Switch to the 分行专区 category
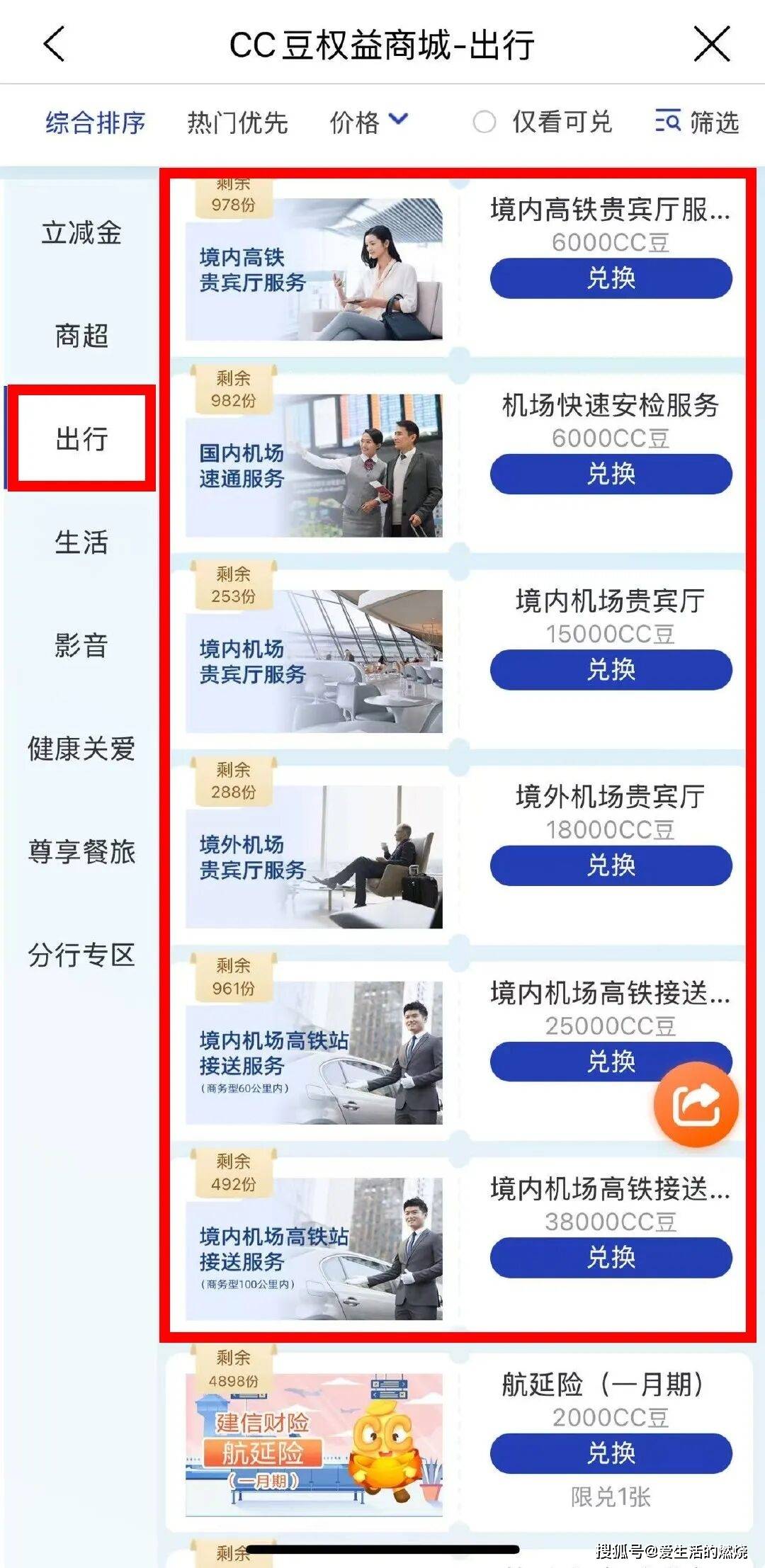The height and width of the screenshot is (1568, 765). [81, 955]
